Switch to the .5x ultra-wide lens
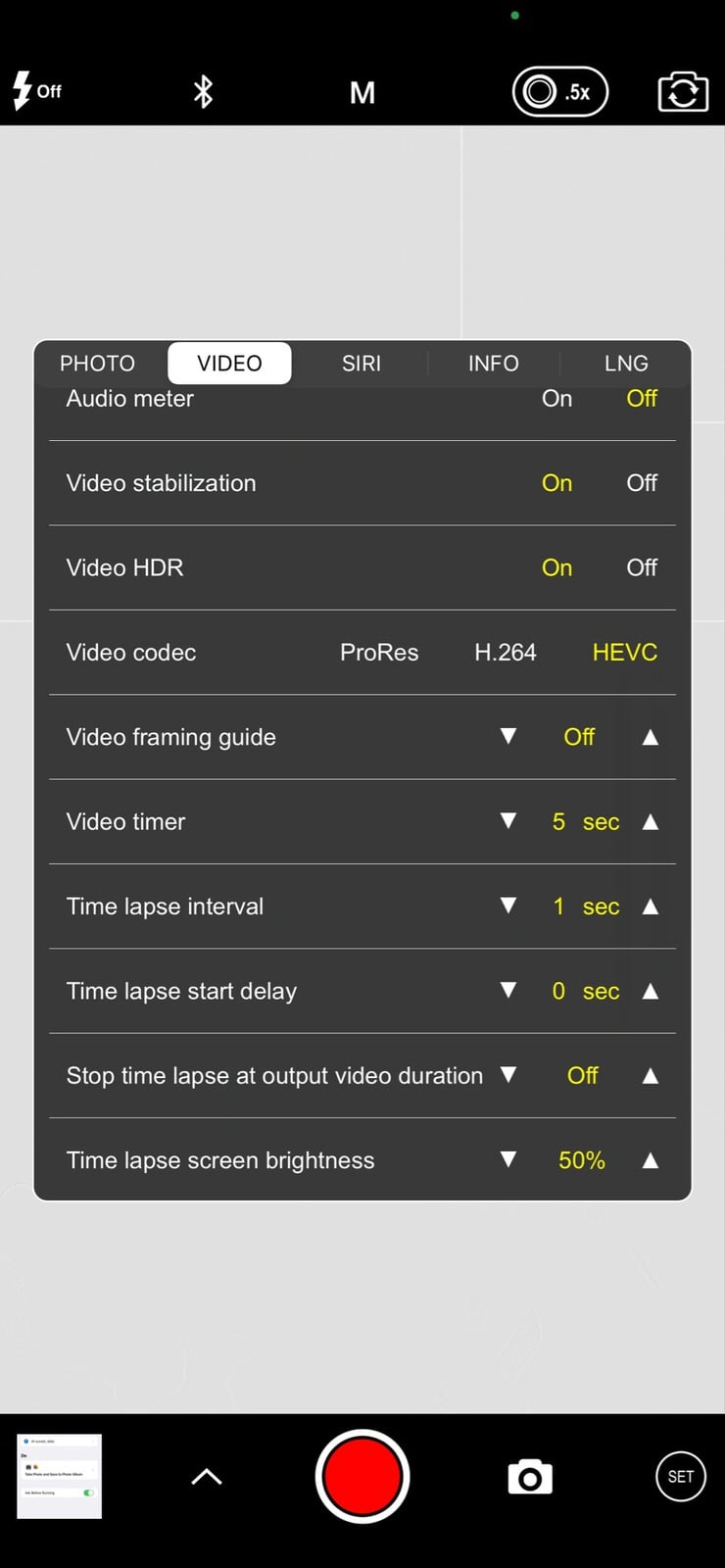This screenshot has height=1568, width=725. [x=559, y=91]
